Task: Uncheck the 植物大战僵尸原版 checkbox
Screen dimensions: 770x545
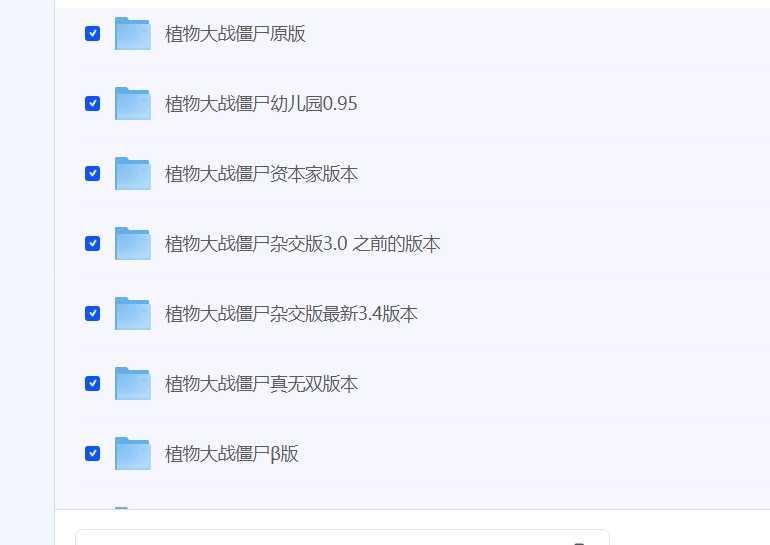Action: coord(93,33)
